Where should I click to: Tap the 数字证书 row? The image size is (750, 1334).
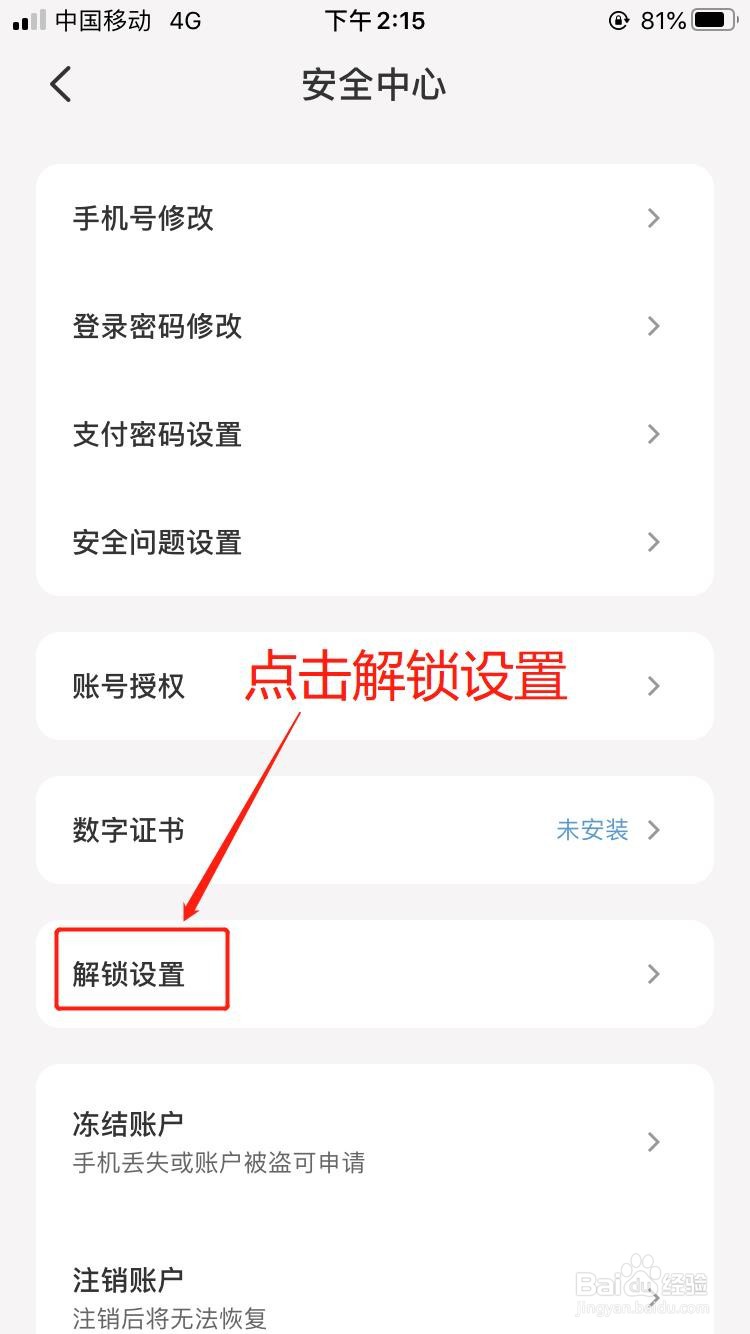tap(128, 830)
